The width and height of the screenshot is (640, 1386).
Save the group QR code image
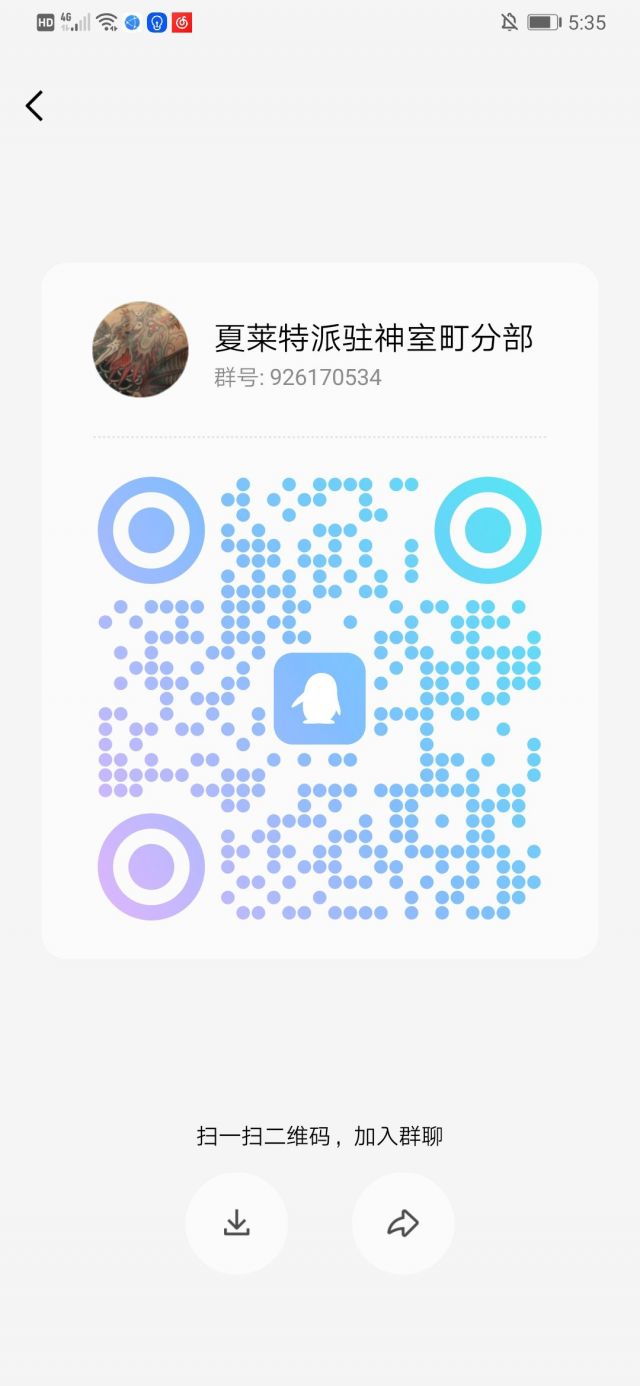(x=236, y=1223)
